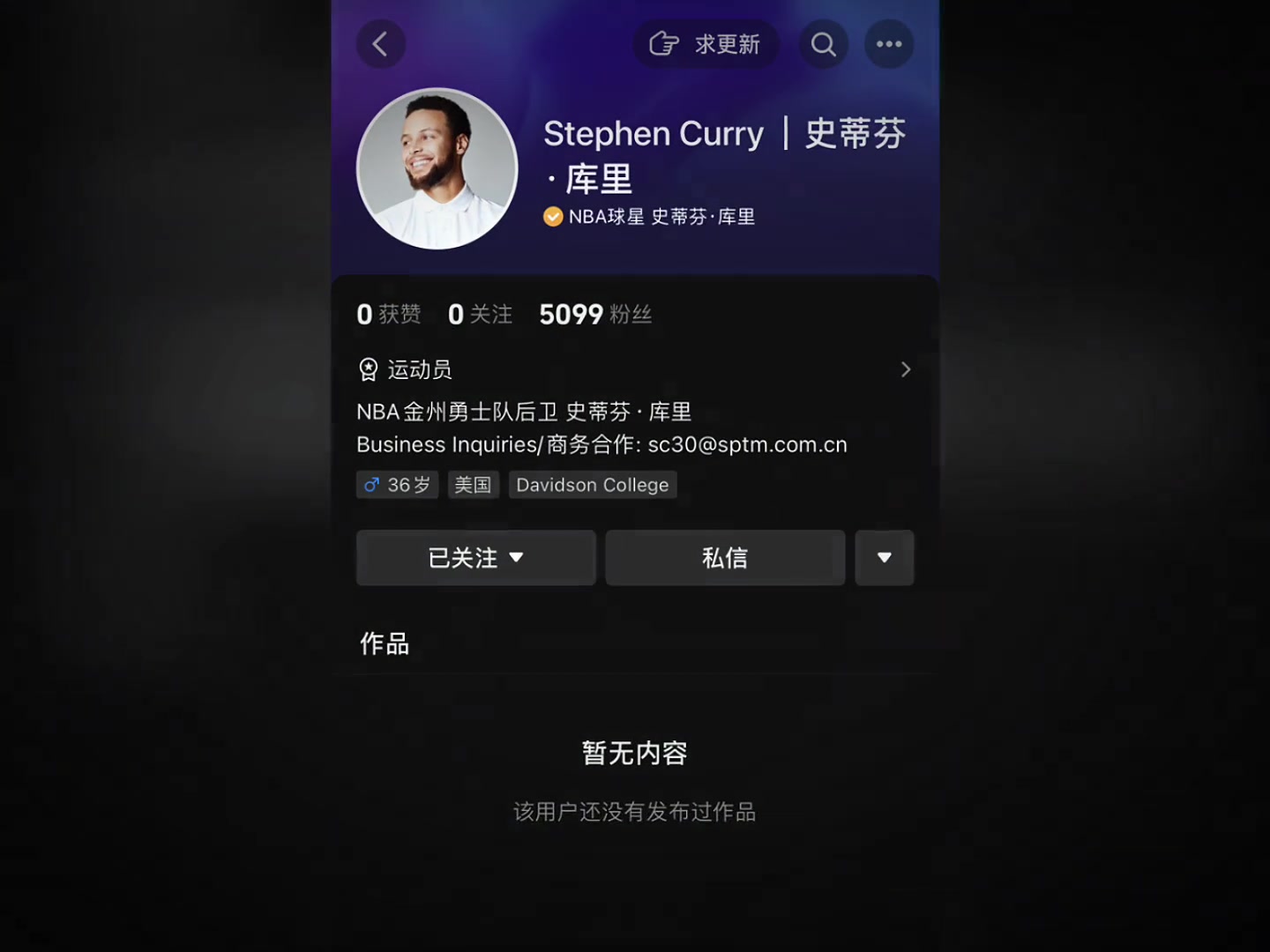
Task: Tap the 求更新 request update button
Action: (706, 44)
